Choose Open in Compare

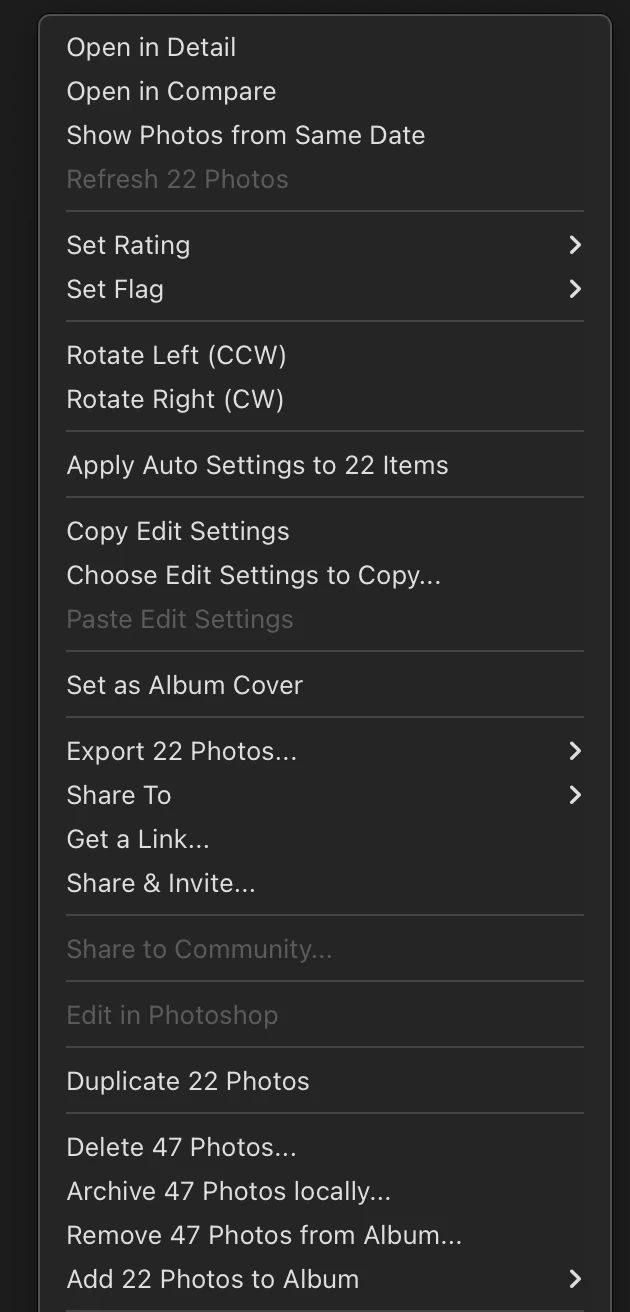point(171,91)
